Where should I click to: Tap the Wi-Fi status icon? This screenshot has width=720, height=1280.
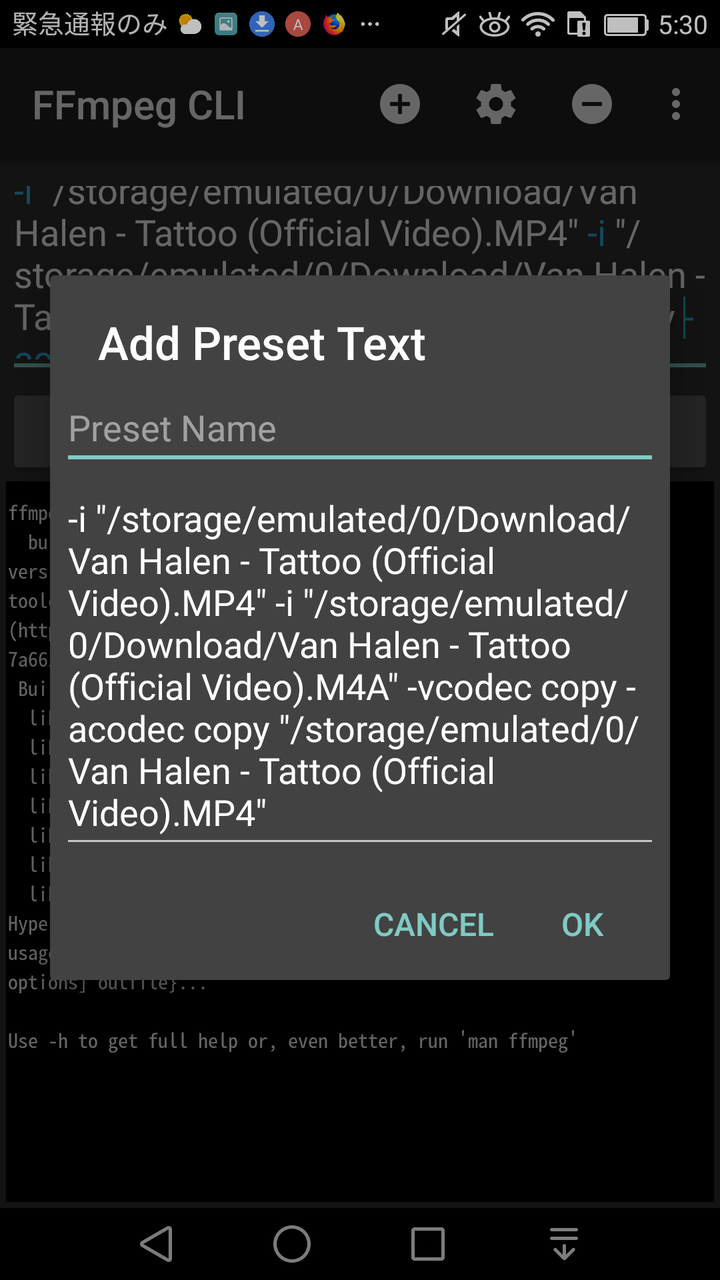point(537,22)
